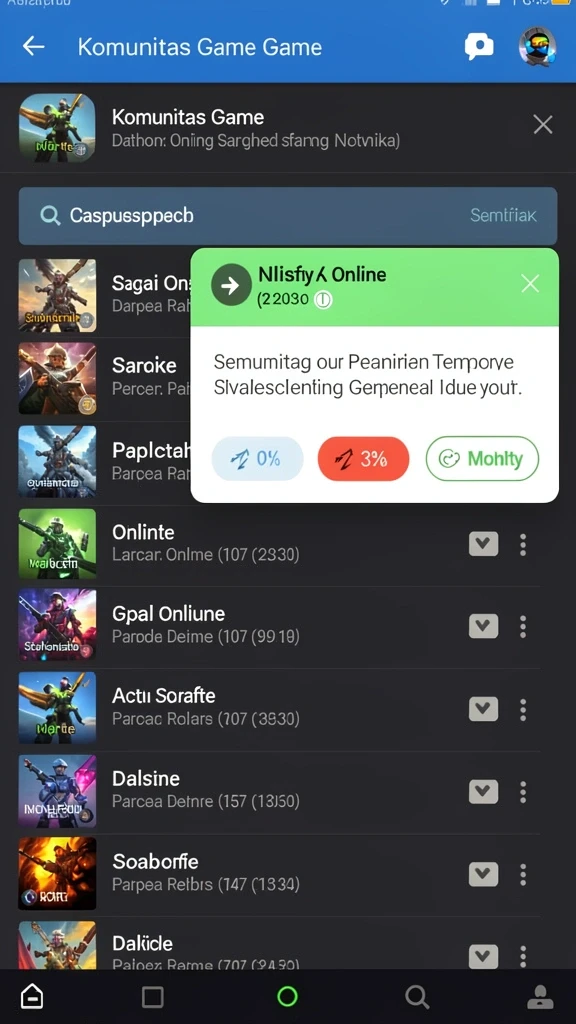
Task: Select the red 3% option
Action: point(363,458)
